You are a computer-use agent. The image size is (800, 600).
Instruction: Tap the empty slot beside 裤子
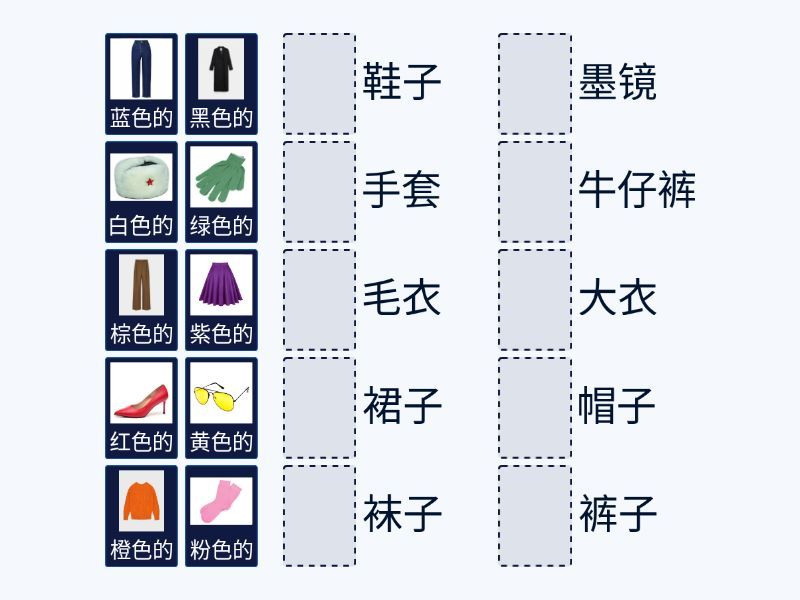click(535, 516)
